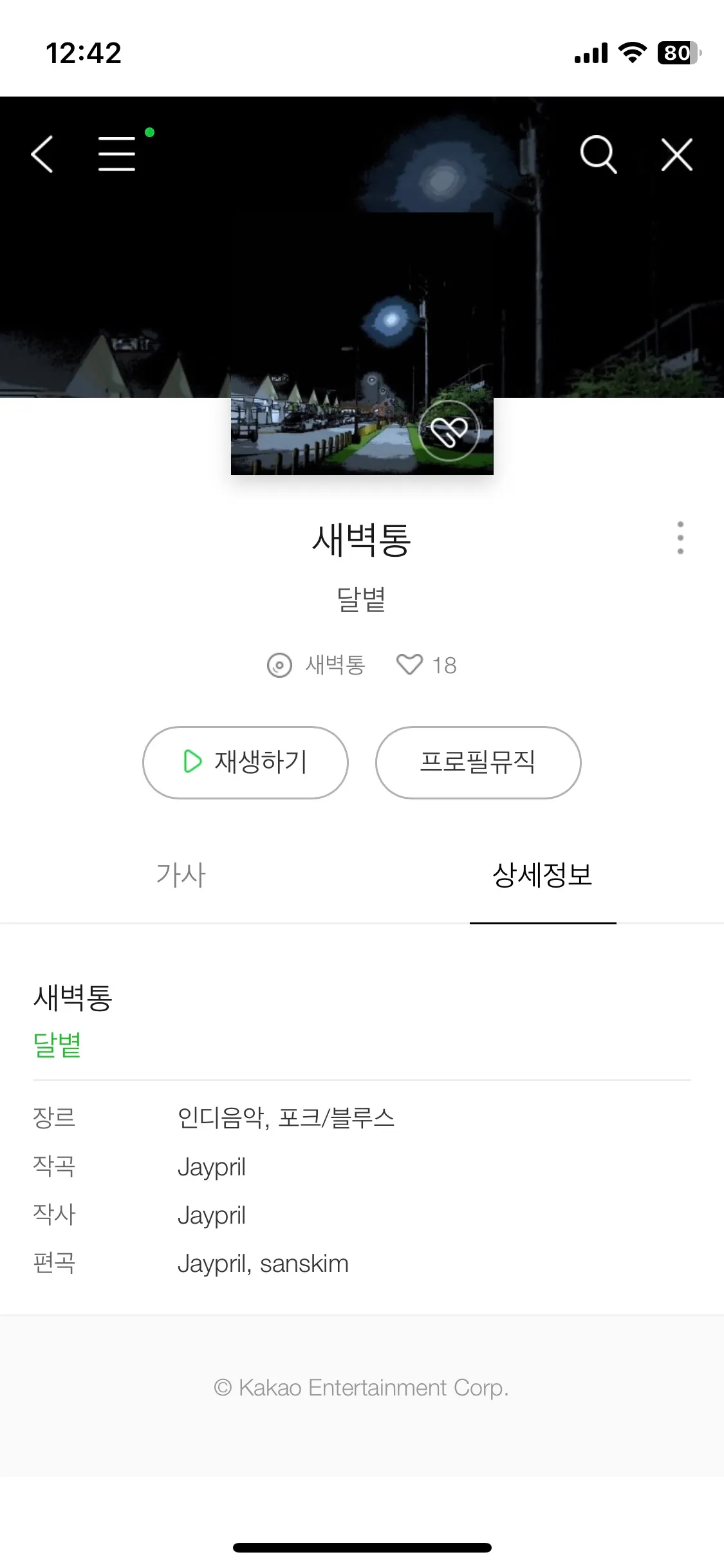Expand song options via three-dot menu

tap(680, 538)
